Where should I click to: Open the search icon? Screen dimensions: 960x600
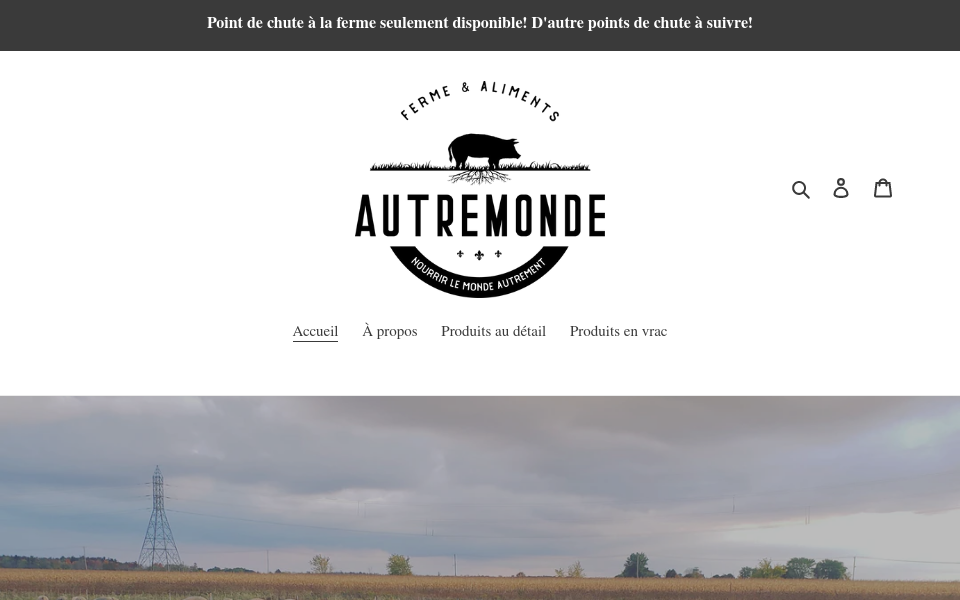[x=800, y=188]
